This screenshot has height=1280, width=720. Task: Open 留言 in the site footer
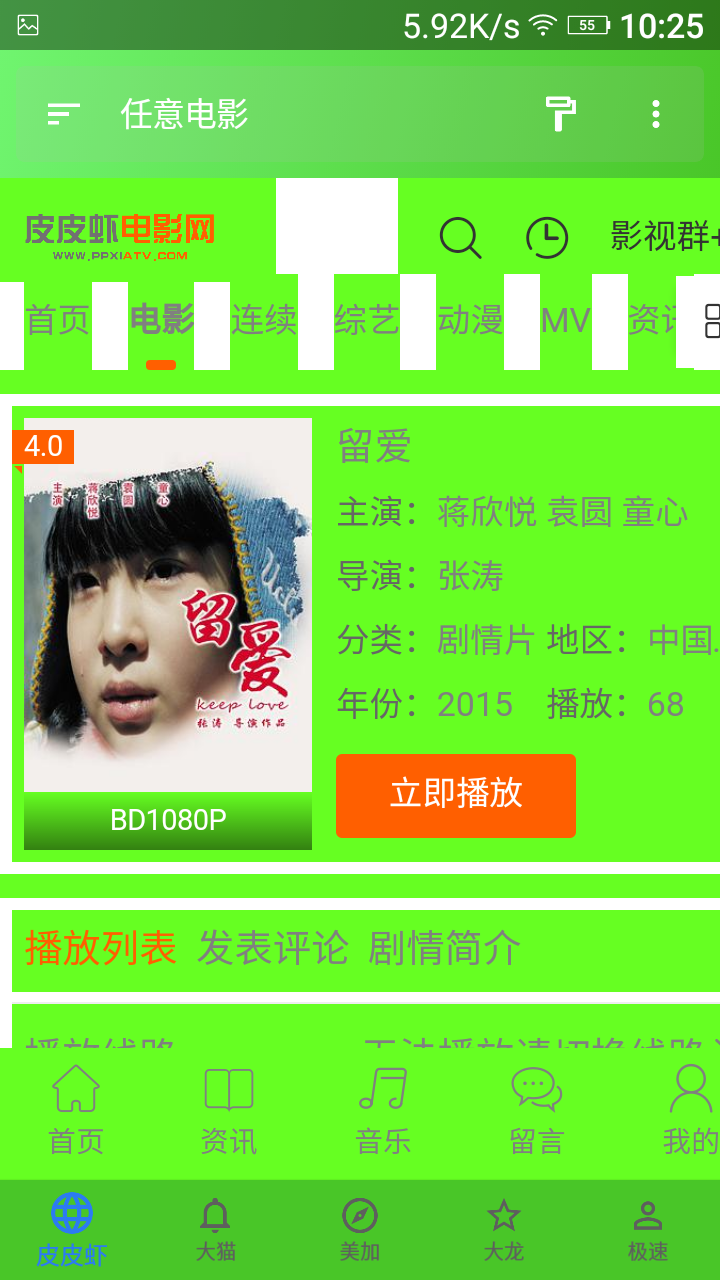click(x=537, y=1110)
